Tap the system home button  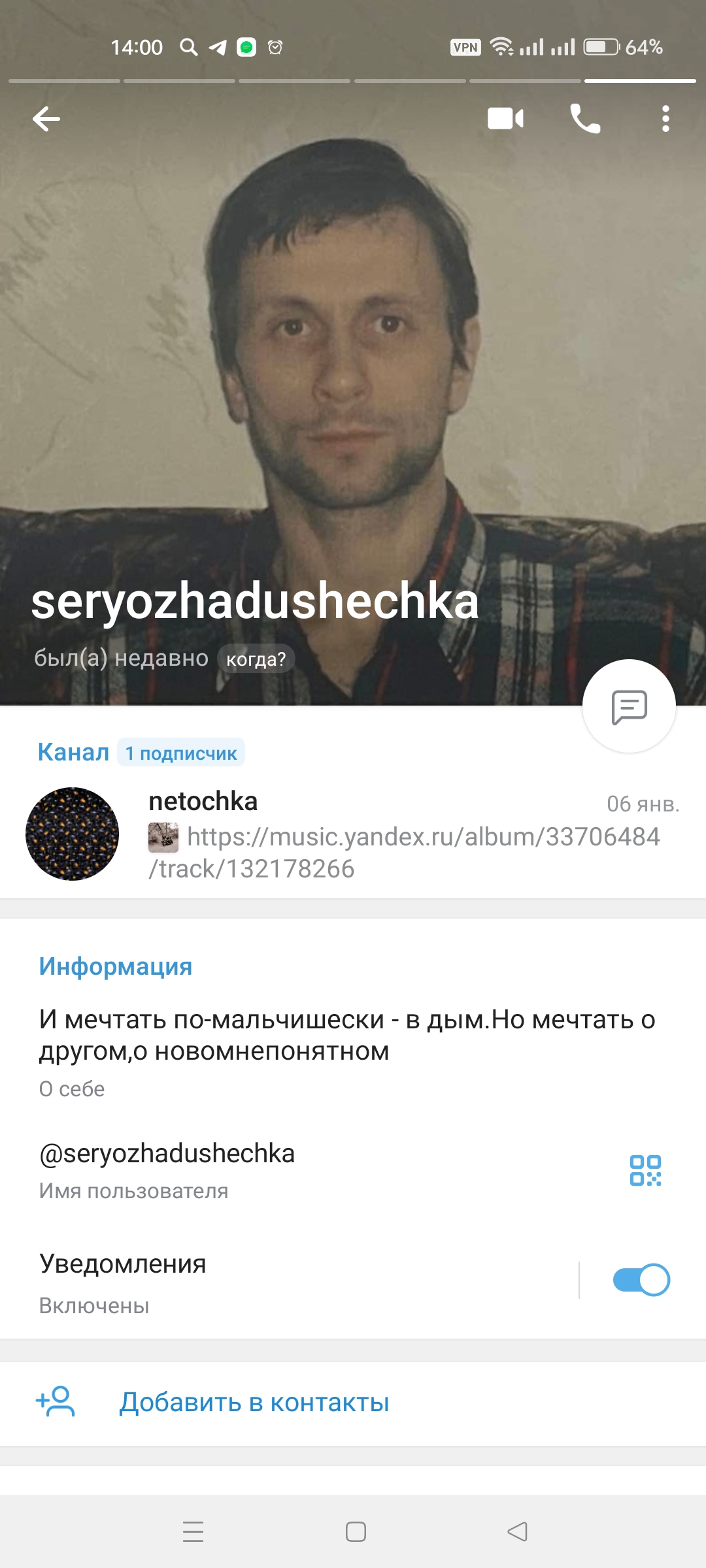click(356, 1532)
